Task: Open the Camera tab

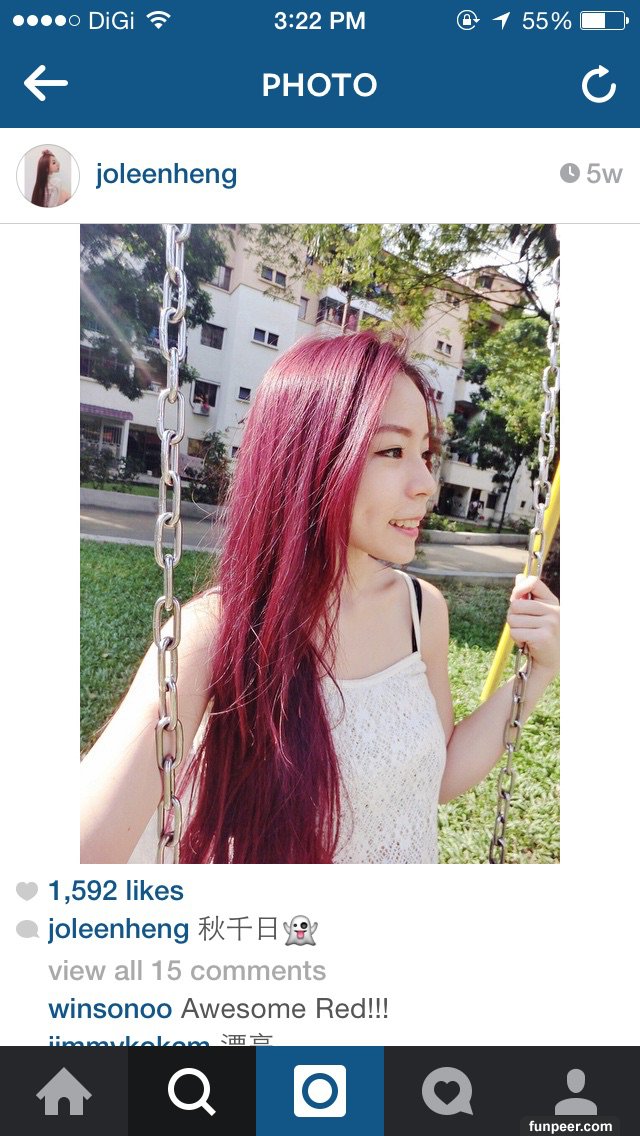Action: tap(320, 1091)
